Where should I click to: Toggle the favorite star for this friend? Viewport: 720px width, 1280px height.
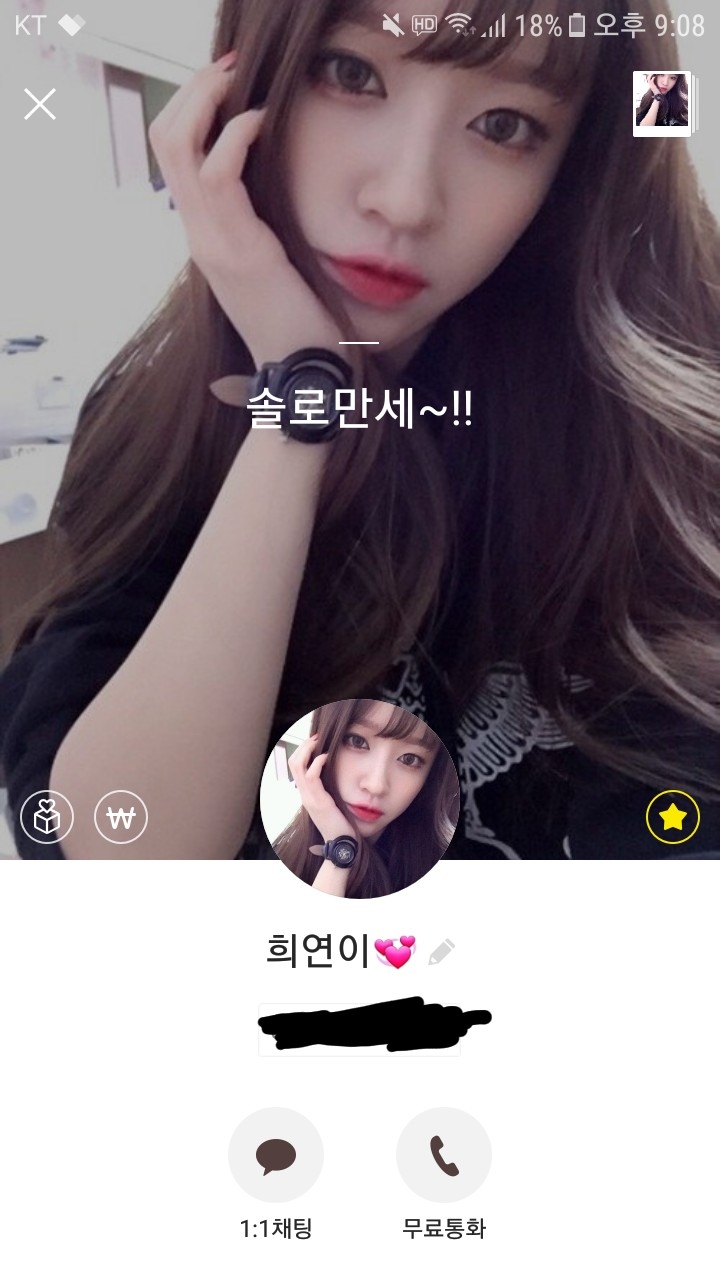click(672, 819)
